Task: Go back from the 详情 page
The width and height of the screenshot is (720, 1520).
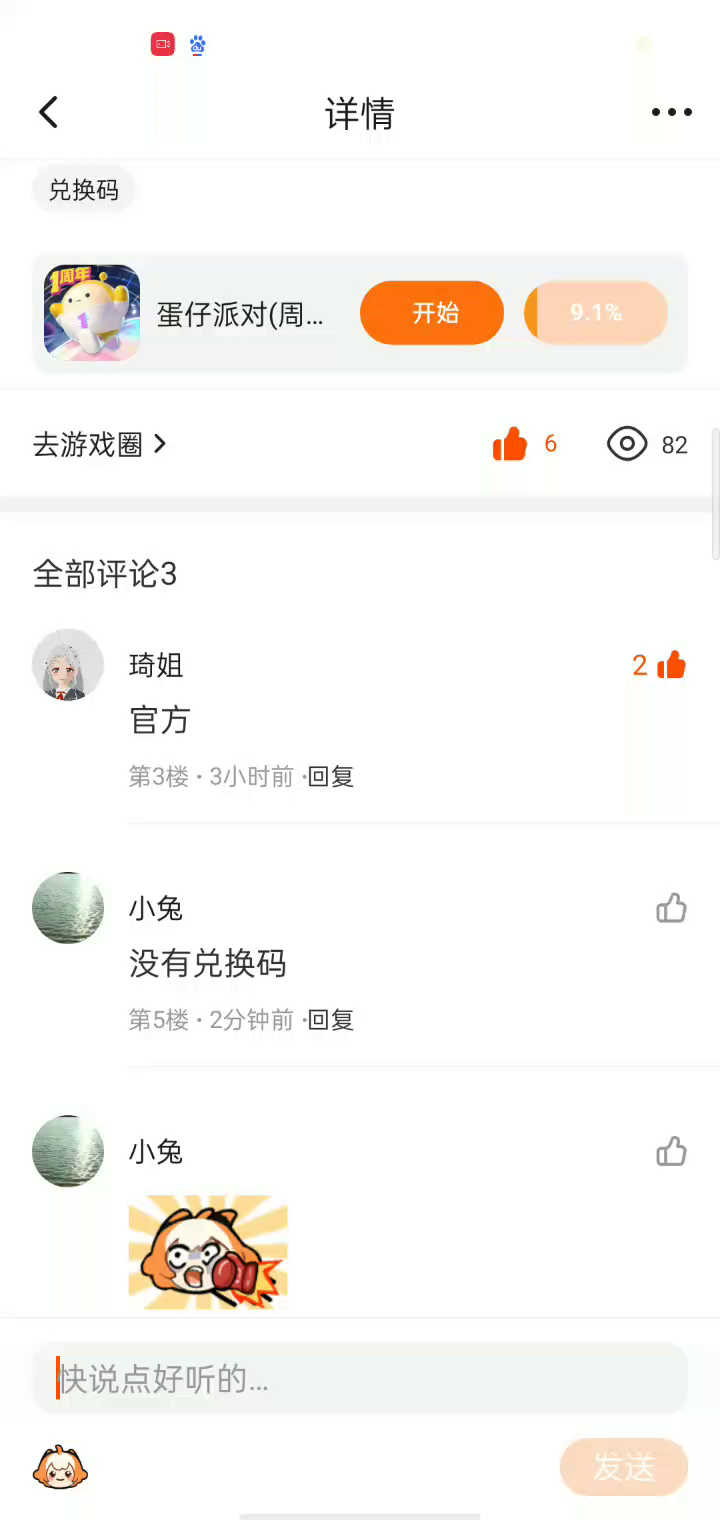Action: click(48, 112)
